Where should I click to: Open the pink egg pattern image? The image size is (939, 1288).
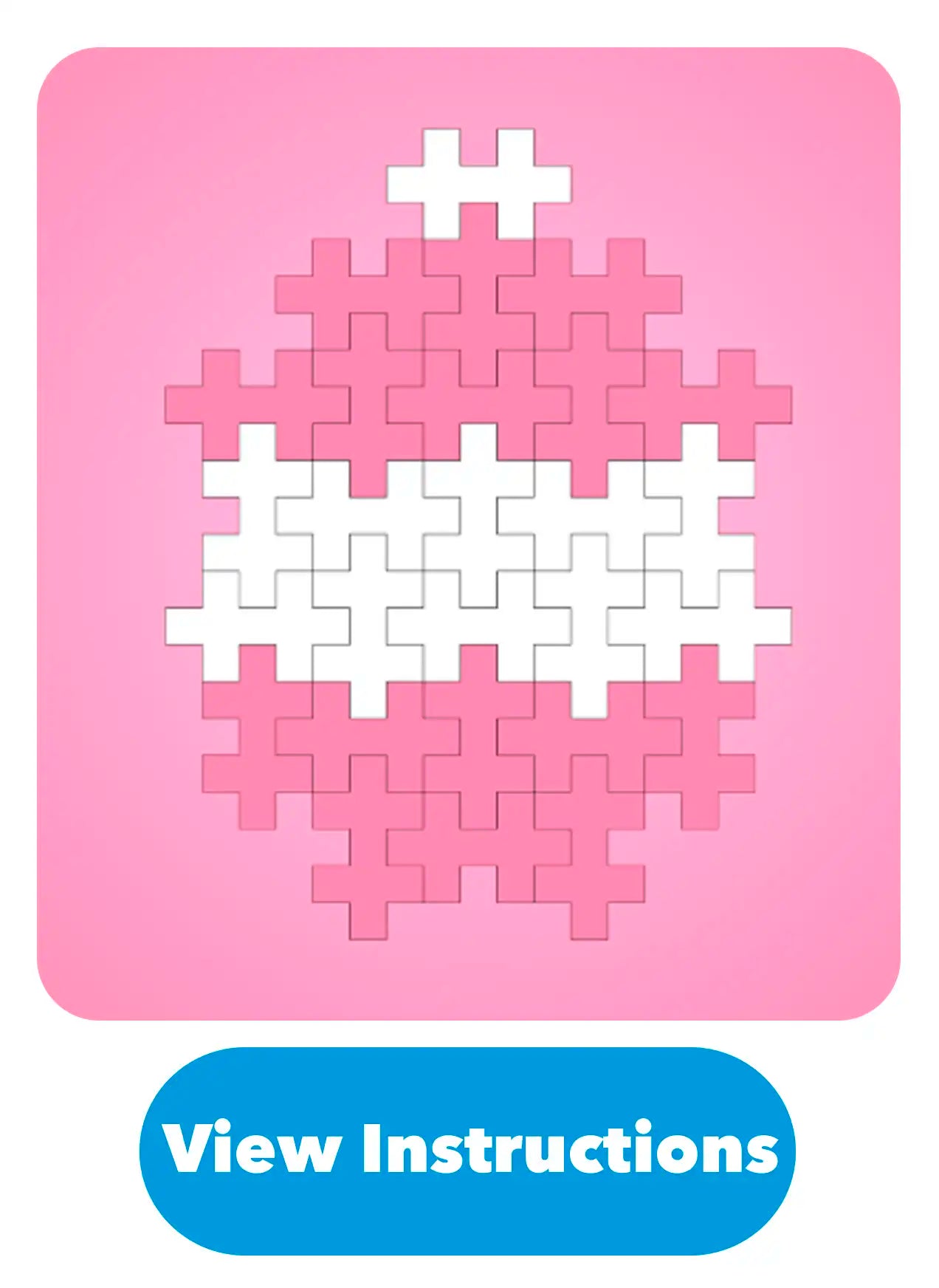tap(468, 533)
